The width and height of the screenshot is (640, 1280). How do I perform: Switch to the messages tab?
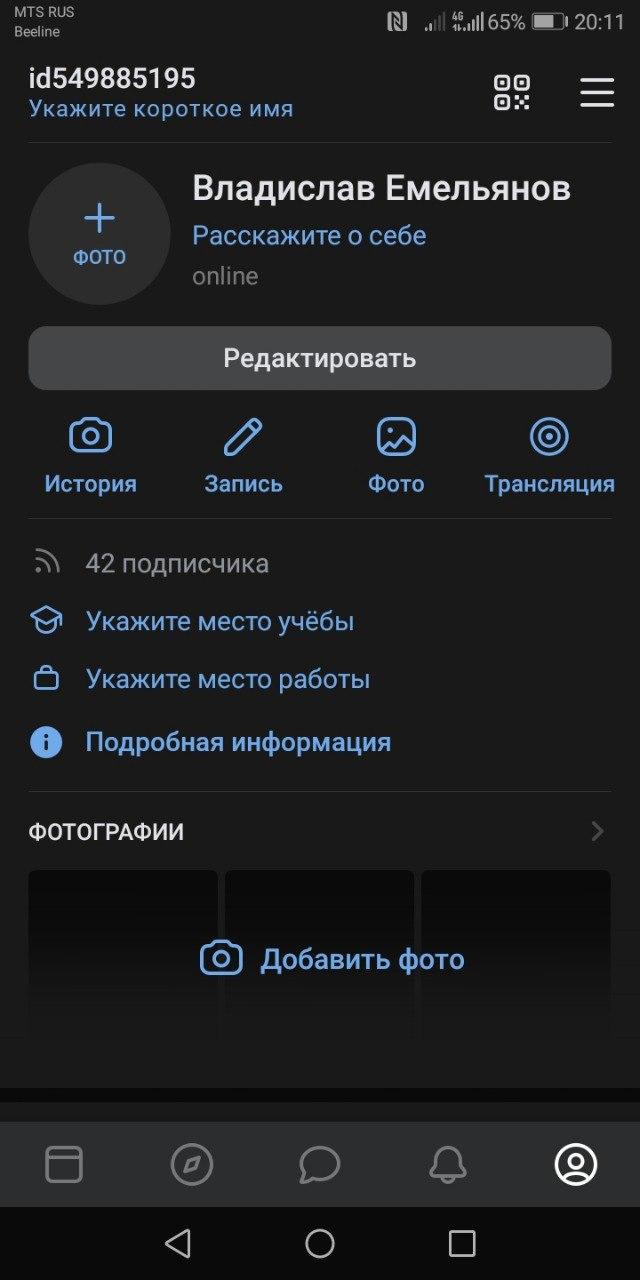(x=320, y=1164)
